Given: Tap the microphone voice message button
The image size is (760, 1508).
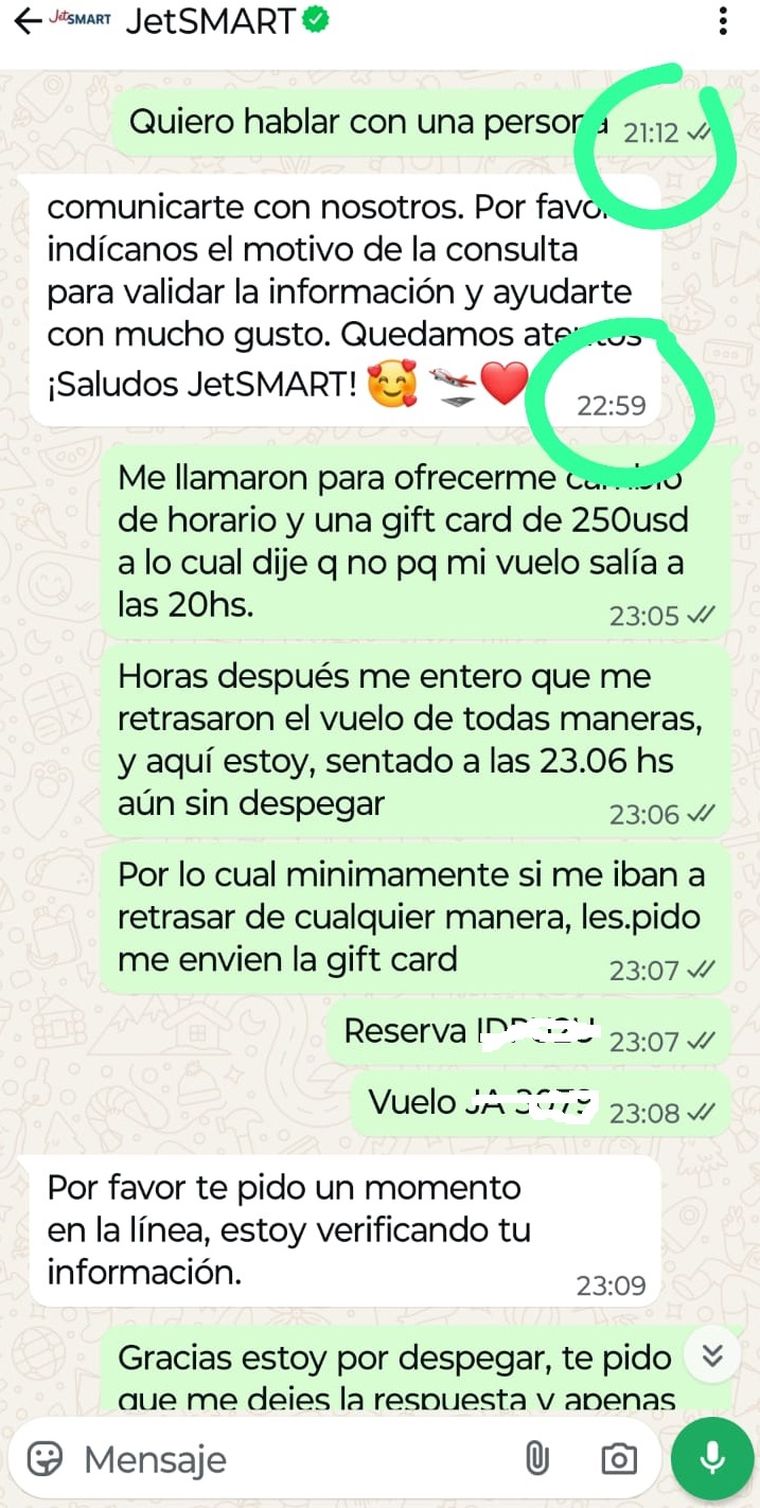Looking at the screenshot, I should [712, 1459].
